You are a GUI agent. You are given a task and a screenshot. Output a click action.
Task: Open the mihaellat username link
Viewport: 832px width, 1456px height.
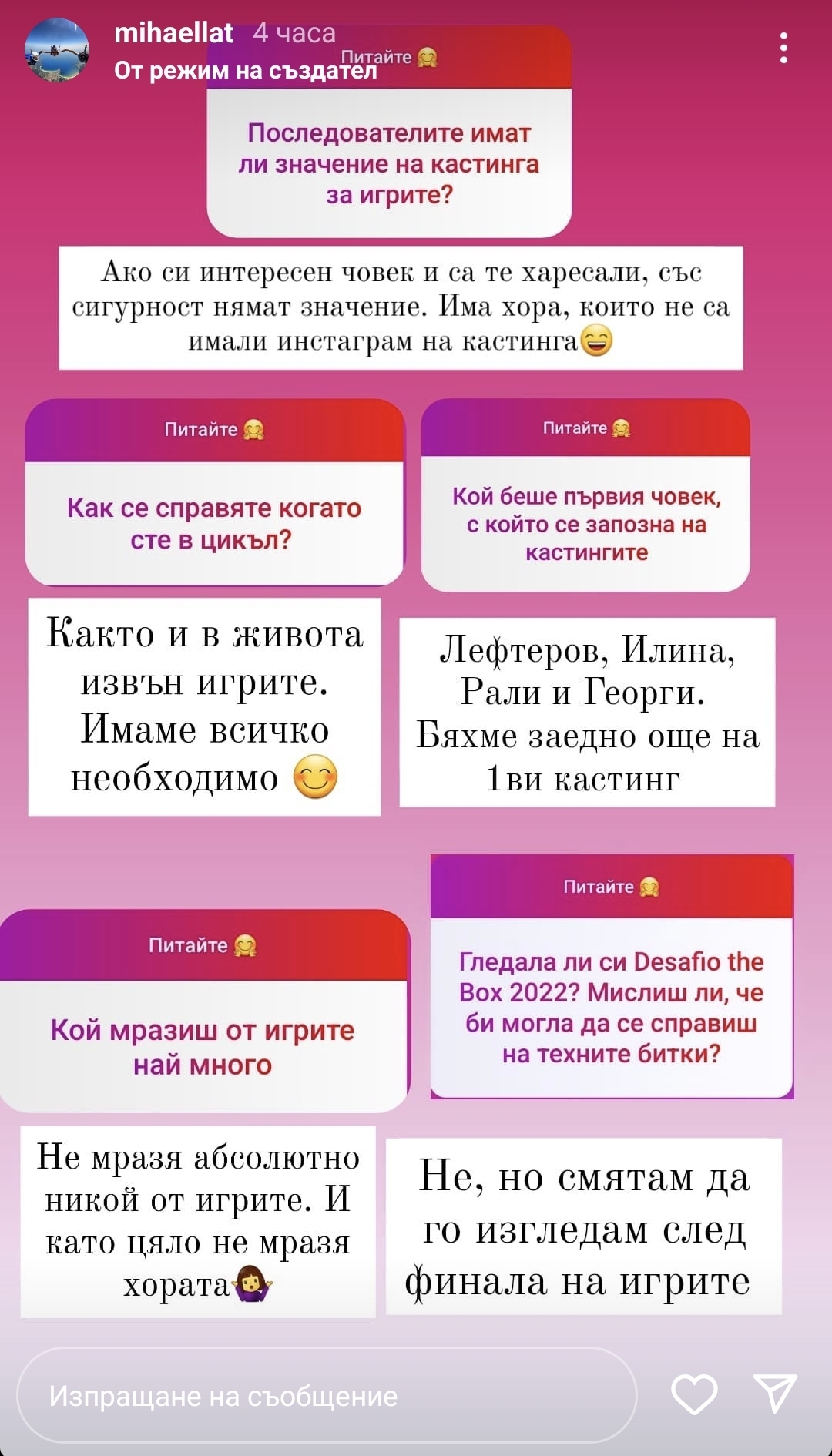coord(173,33)
